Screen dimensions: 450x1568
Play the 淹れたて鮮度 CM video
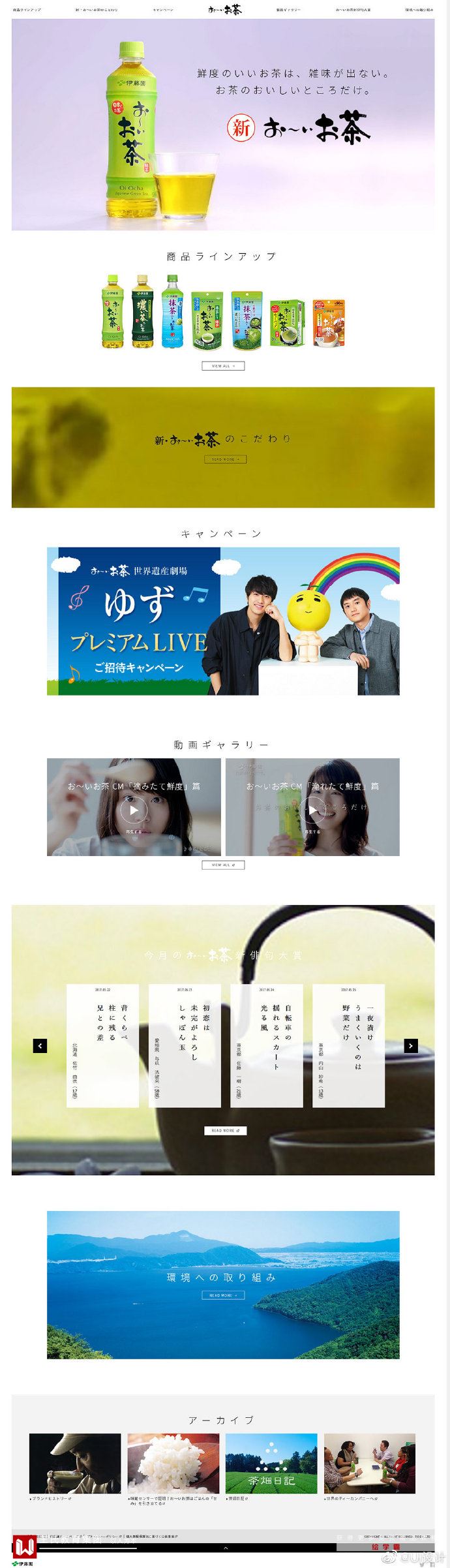[x=313, y=810]
